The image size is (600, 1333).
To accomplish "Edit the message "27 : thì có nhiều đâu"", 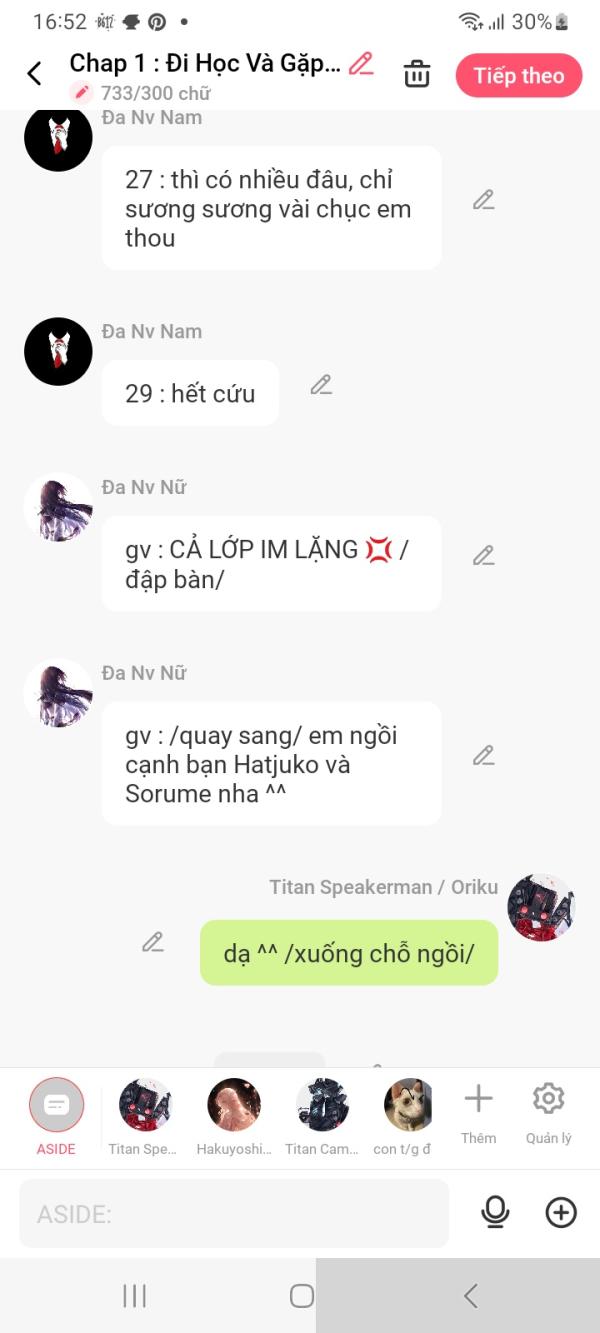I will click(x=484, y=200).
